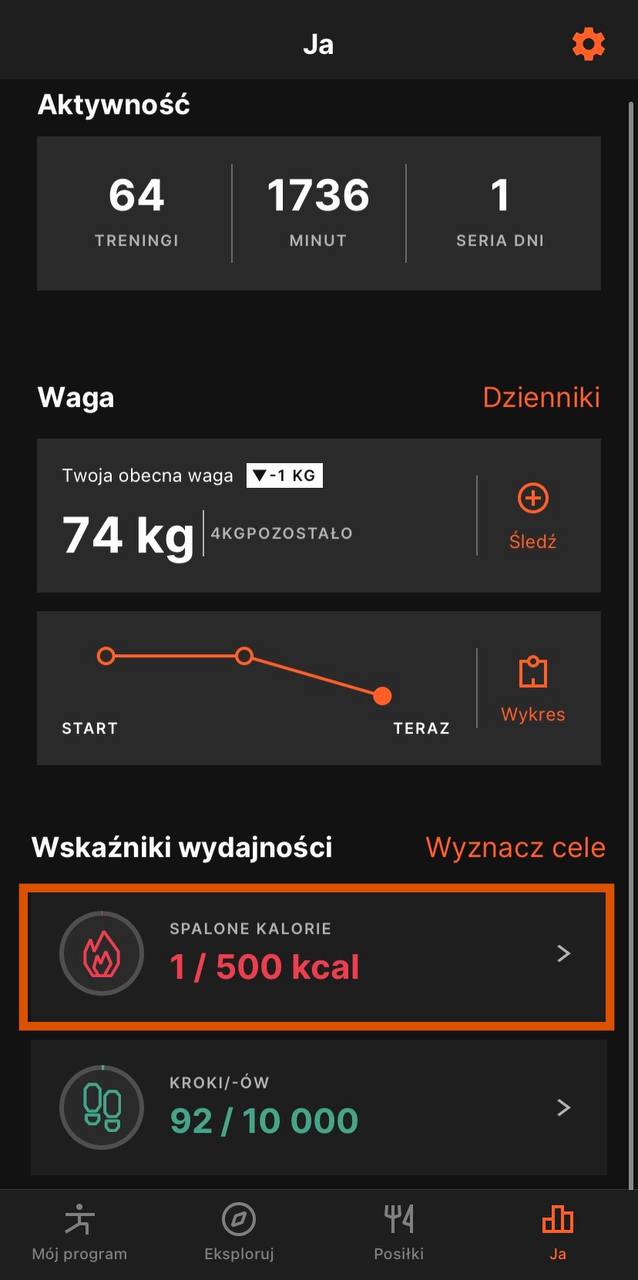Tap Śledź to log weight

click(533, 517)
